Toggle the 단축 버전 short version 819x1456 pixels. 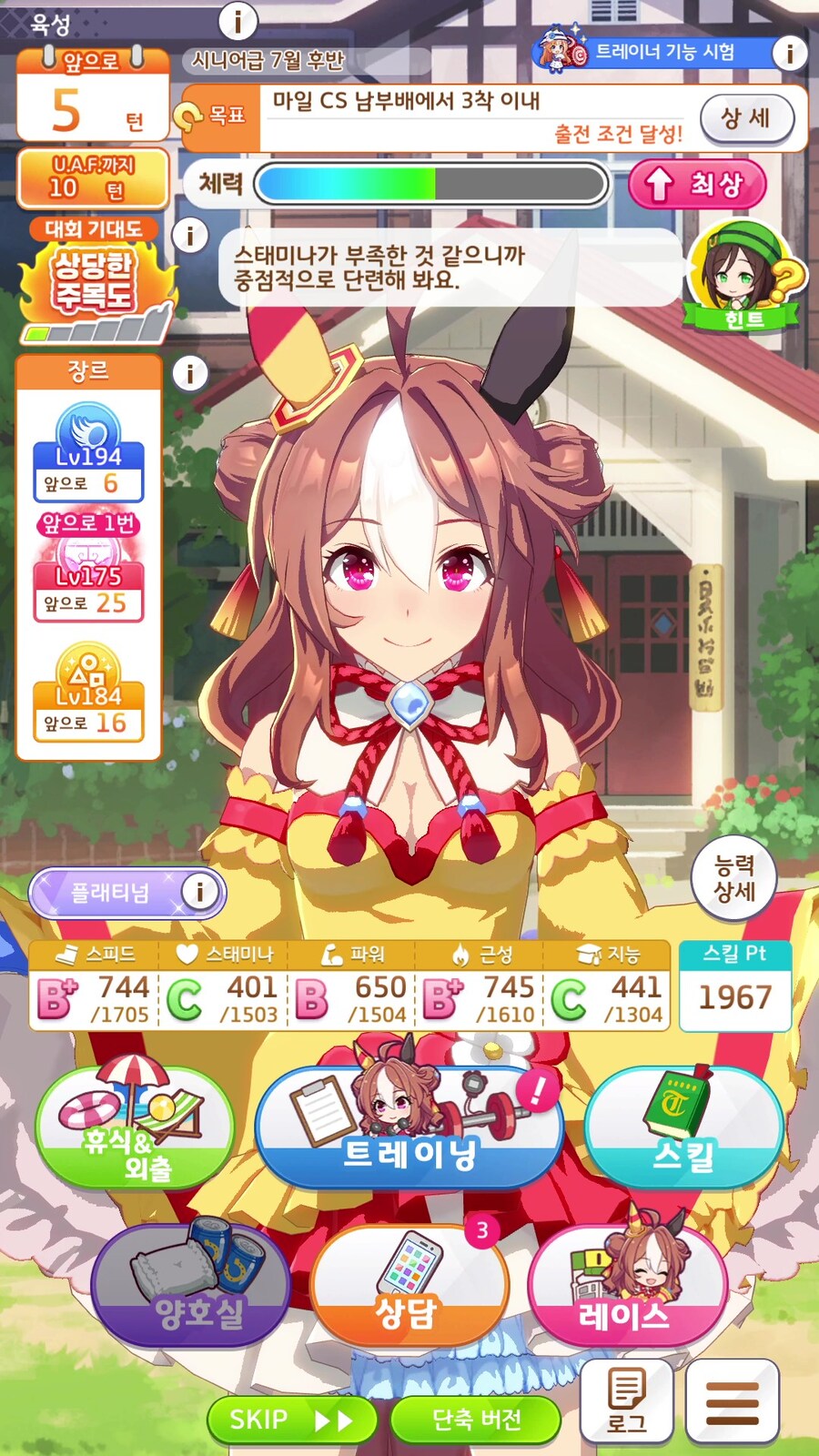coord(476,1420)
